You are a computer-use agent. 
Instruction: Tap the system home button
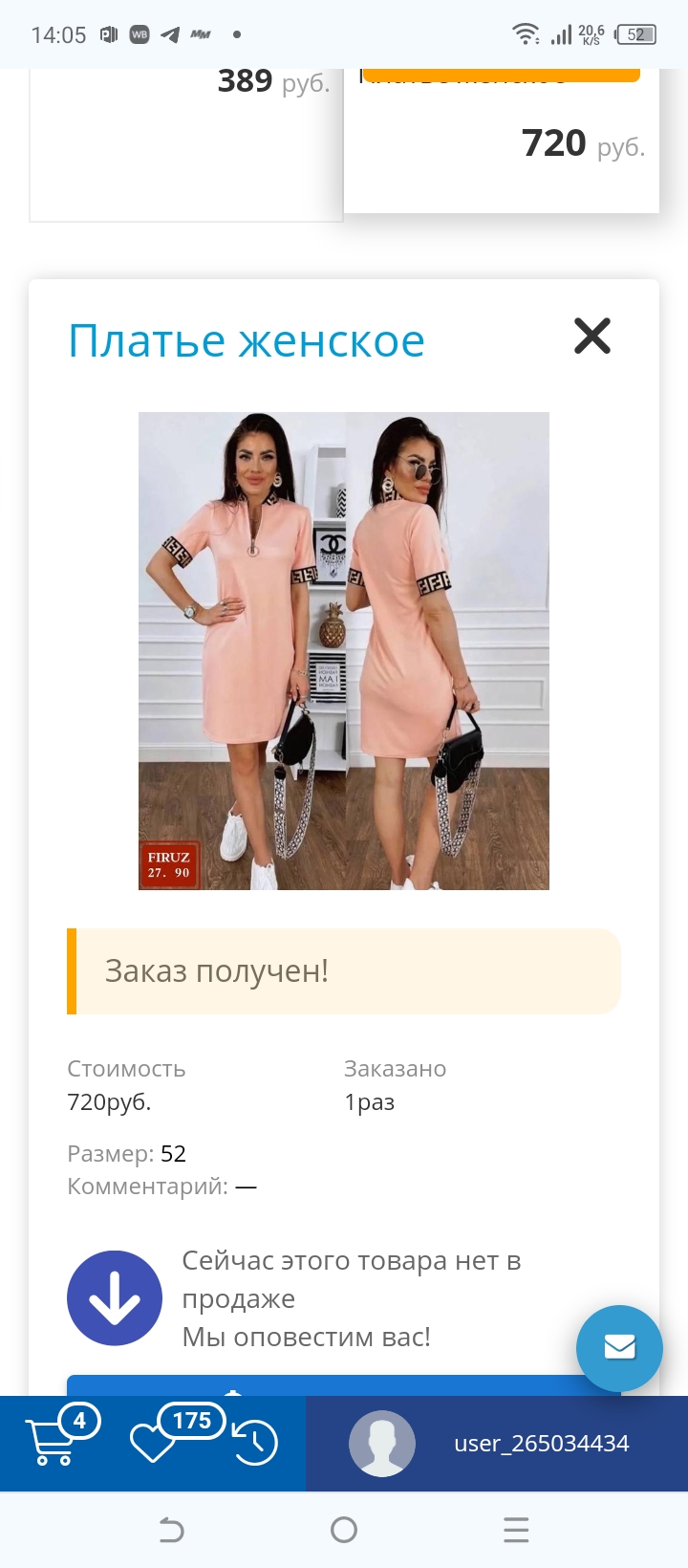[344, 1530]
